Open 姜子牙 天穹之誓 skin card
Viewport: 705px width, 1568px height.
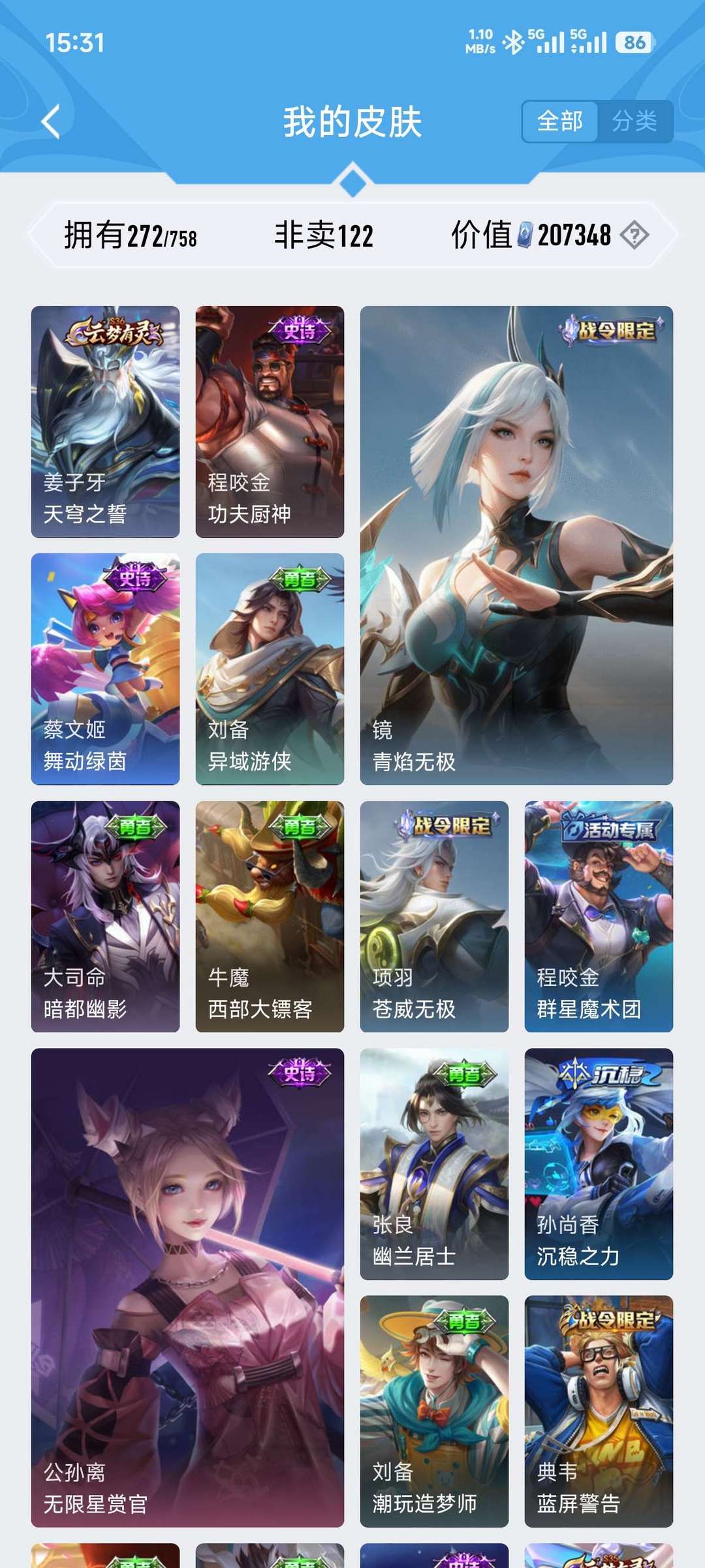click(105, 422)
